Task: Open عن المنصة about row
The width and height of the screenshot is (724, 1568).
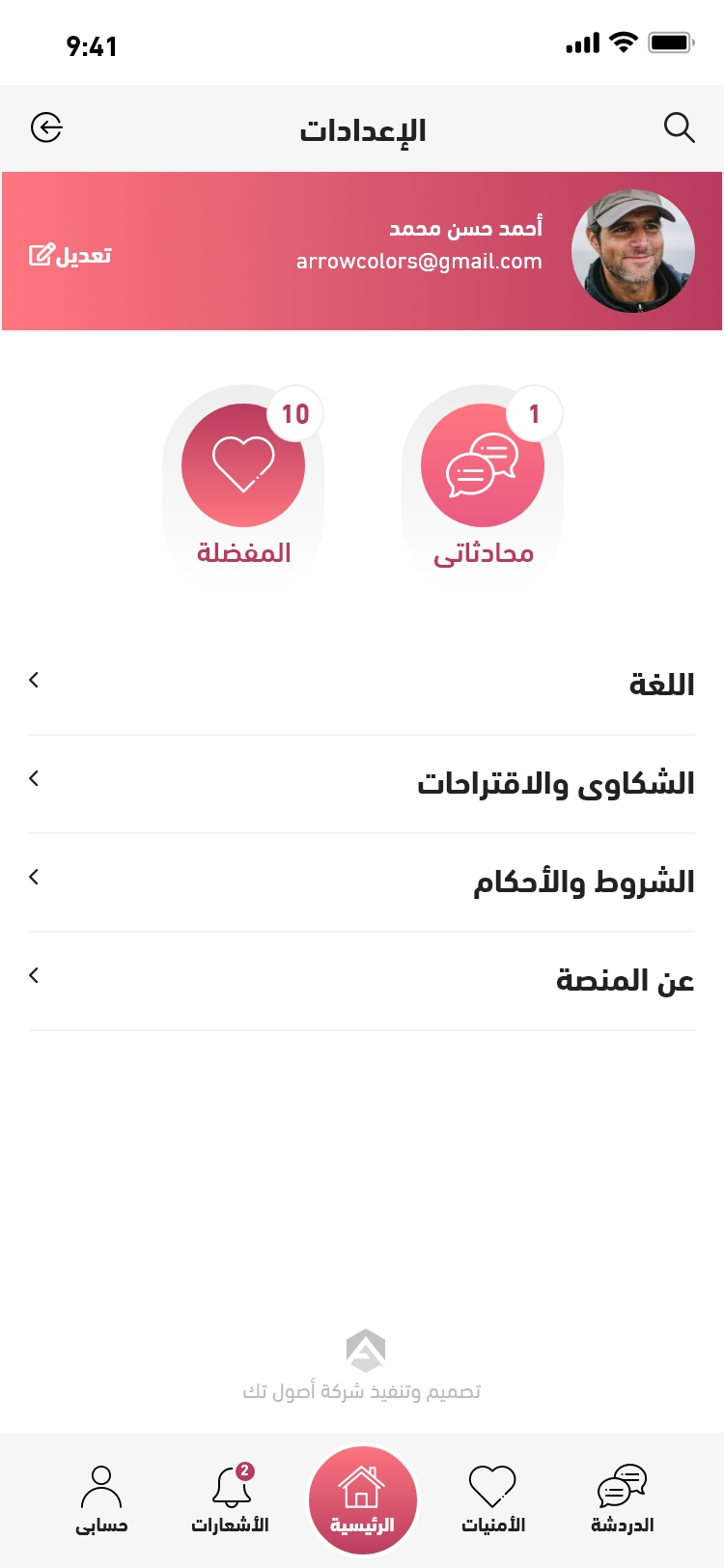Action: coord(362,979)
